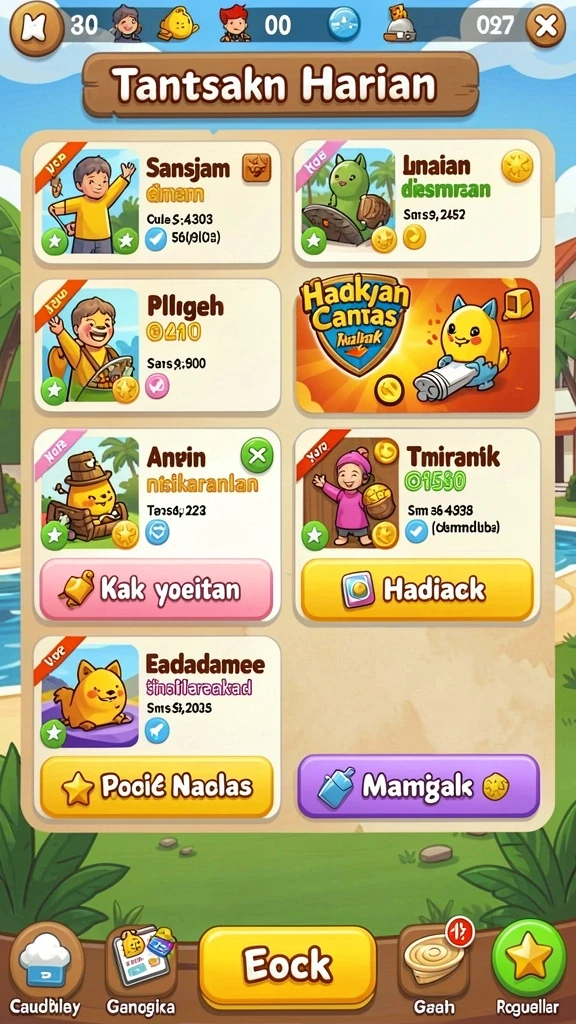Open the Lnaian task card
Screen dimensions: 576x1024
(417, 202)
